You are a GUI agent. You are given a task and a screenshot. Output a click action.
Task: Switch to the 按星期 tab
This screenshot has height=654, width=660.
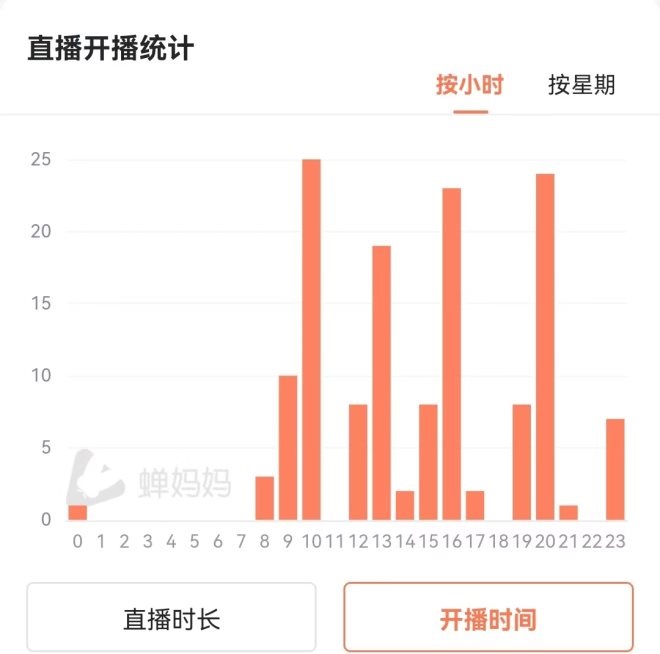tap(581, 85)
